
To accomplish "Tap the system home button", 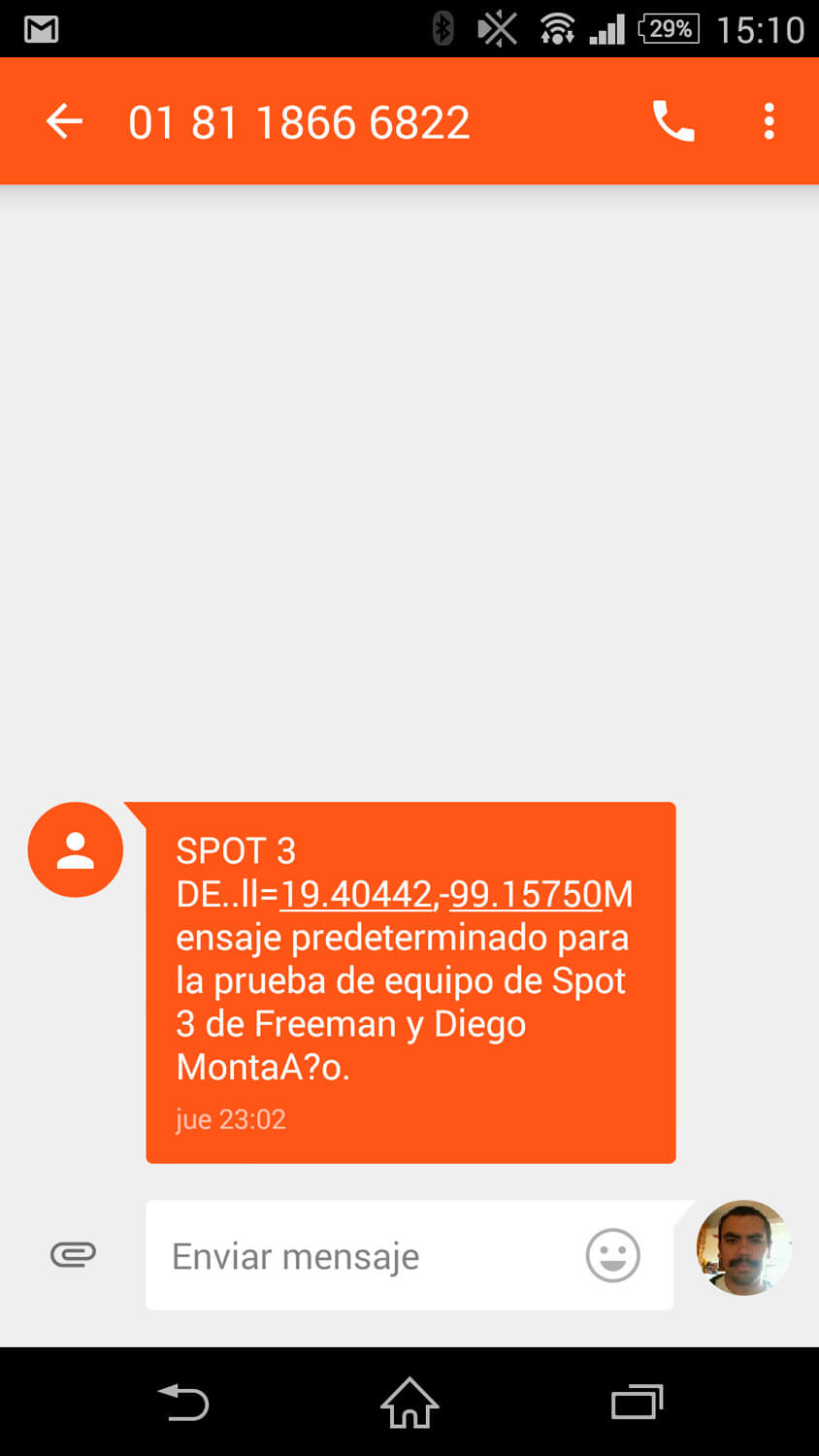I will pos(409,1403).
